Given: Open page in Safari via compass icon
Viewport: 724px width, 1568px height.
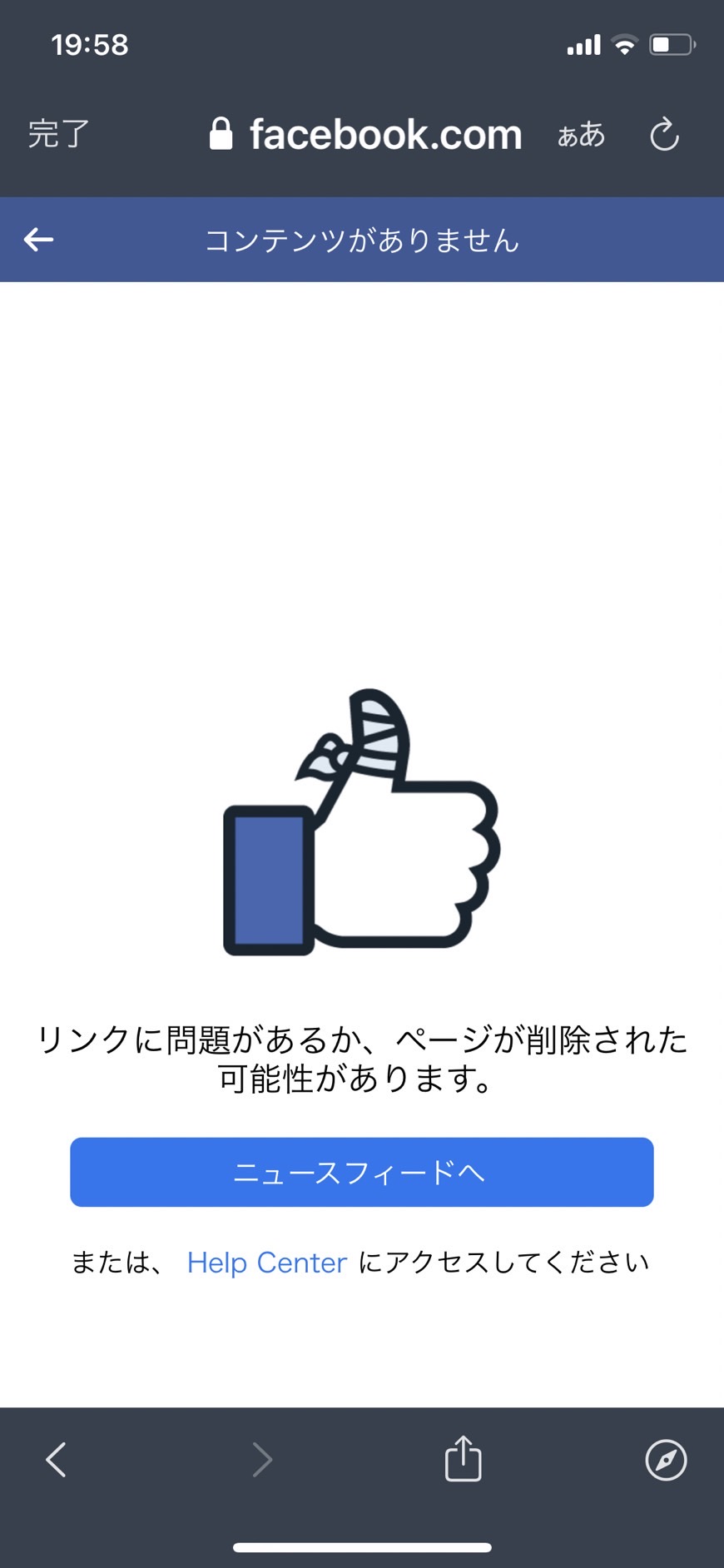Looking at the screenshot, I should click(666, 1459).
